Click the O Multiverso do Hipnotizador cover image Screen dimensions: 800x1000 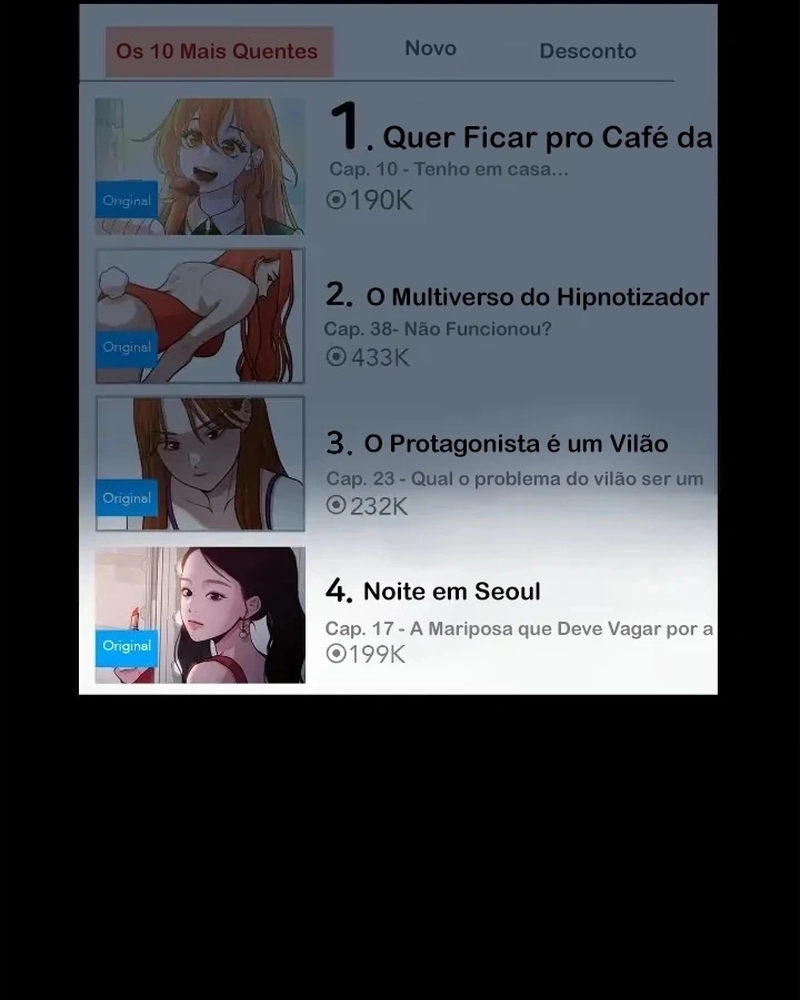[198, 315]
